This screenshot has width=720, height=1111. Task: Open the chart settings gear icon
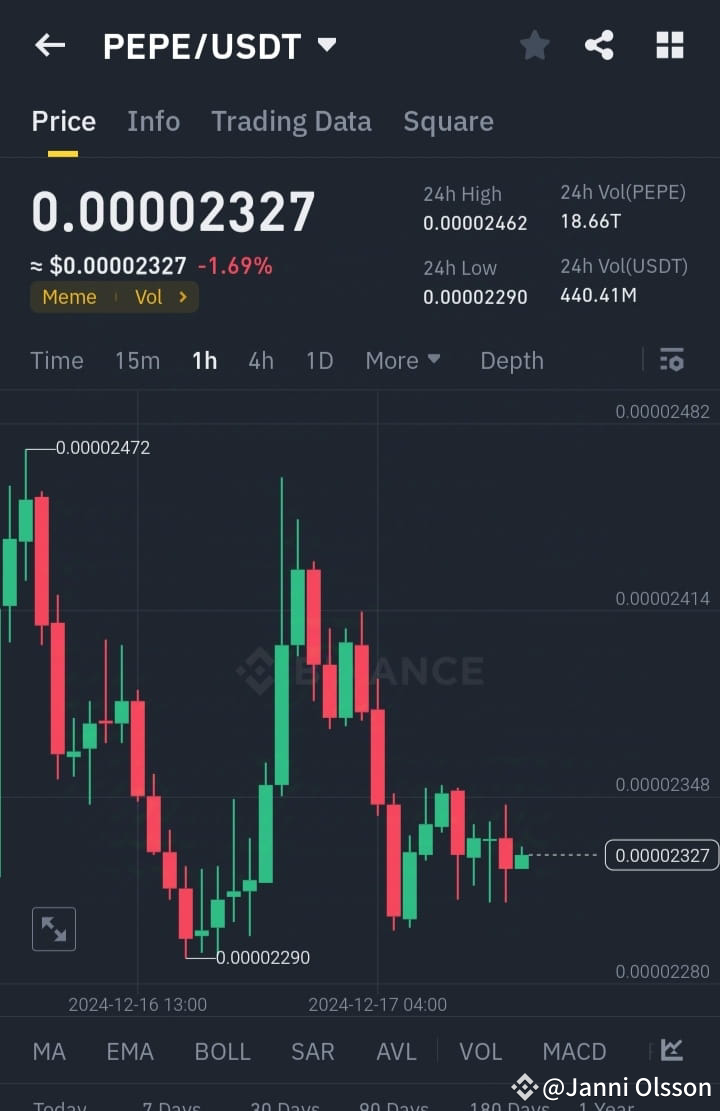pos(671,359)
